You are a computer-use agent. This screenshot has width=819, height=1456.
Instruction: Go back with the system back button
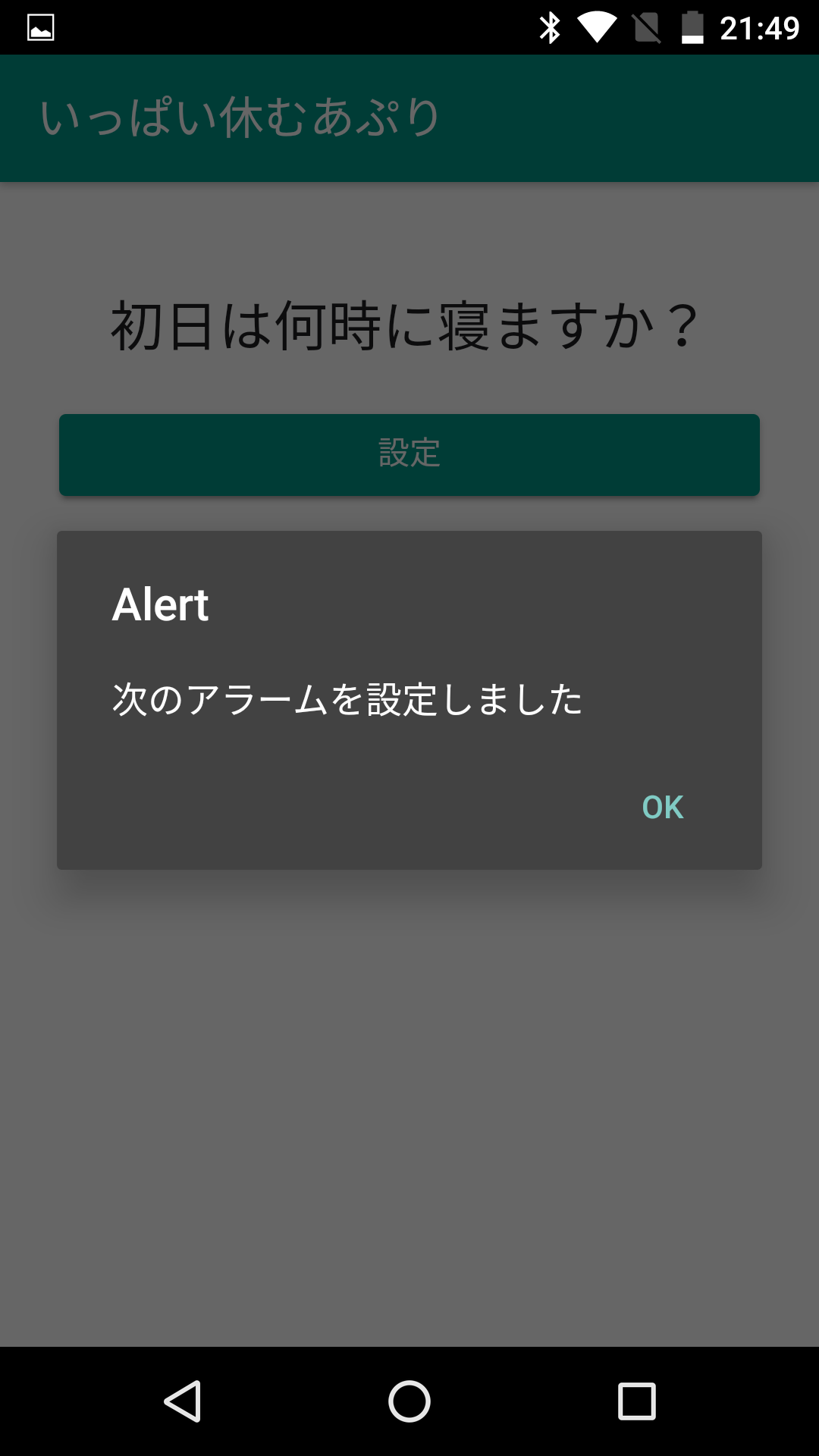coord(183,1401)
